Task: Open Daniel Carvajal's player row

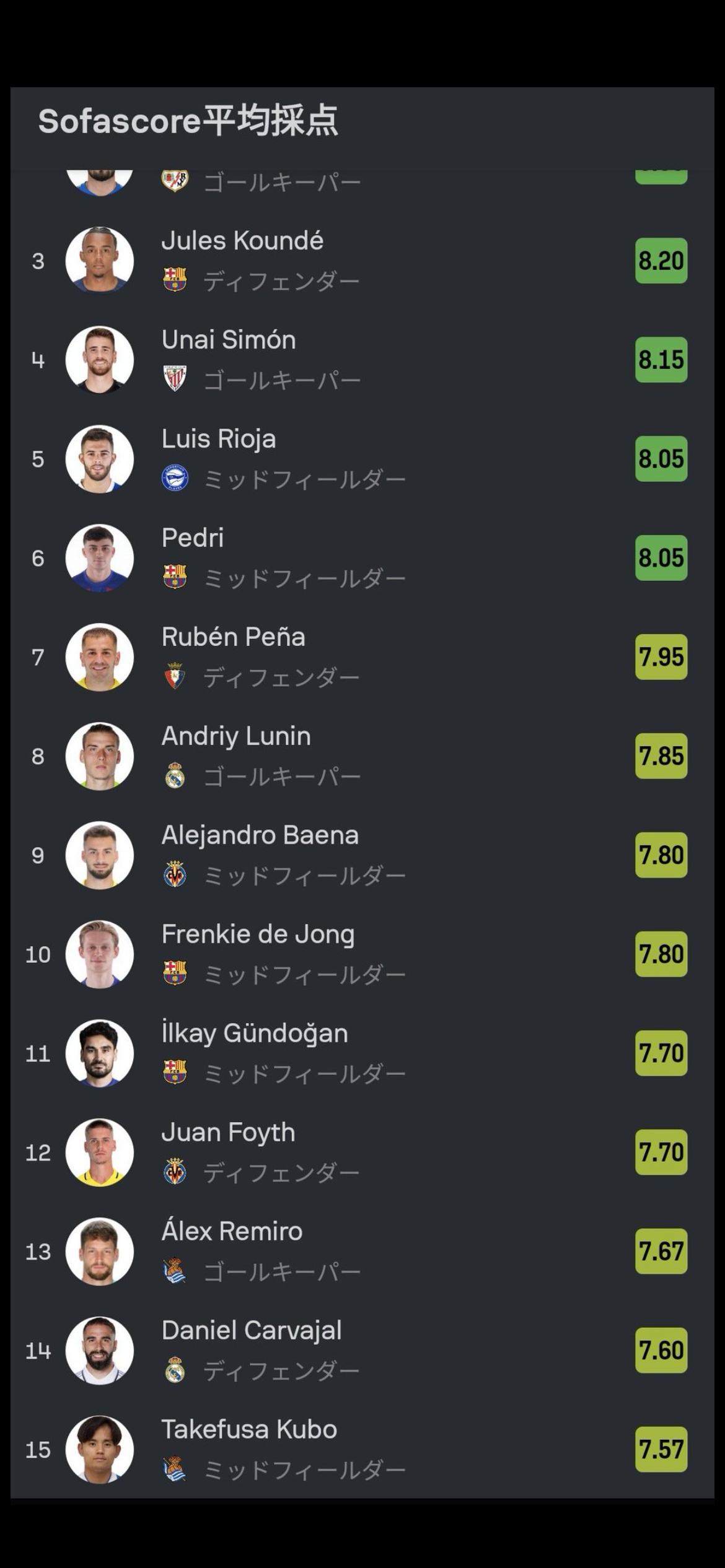Action: [x=362, y=1351]
